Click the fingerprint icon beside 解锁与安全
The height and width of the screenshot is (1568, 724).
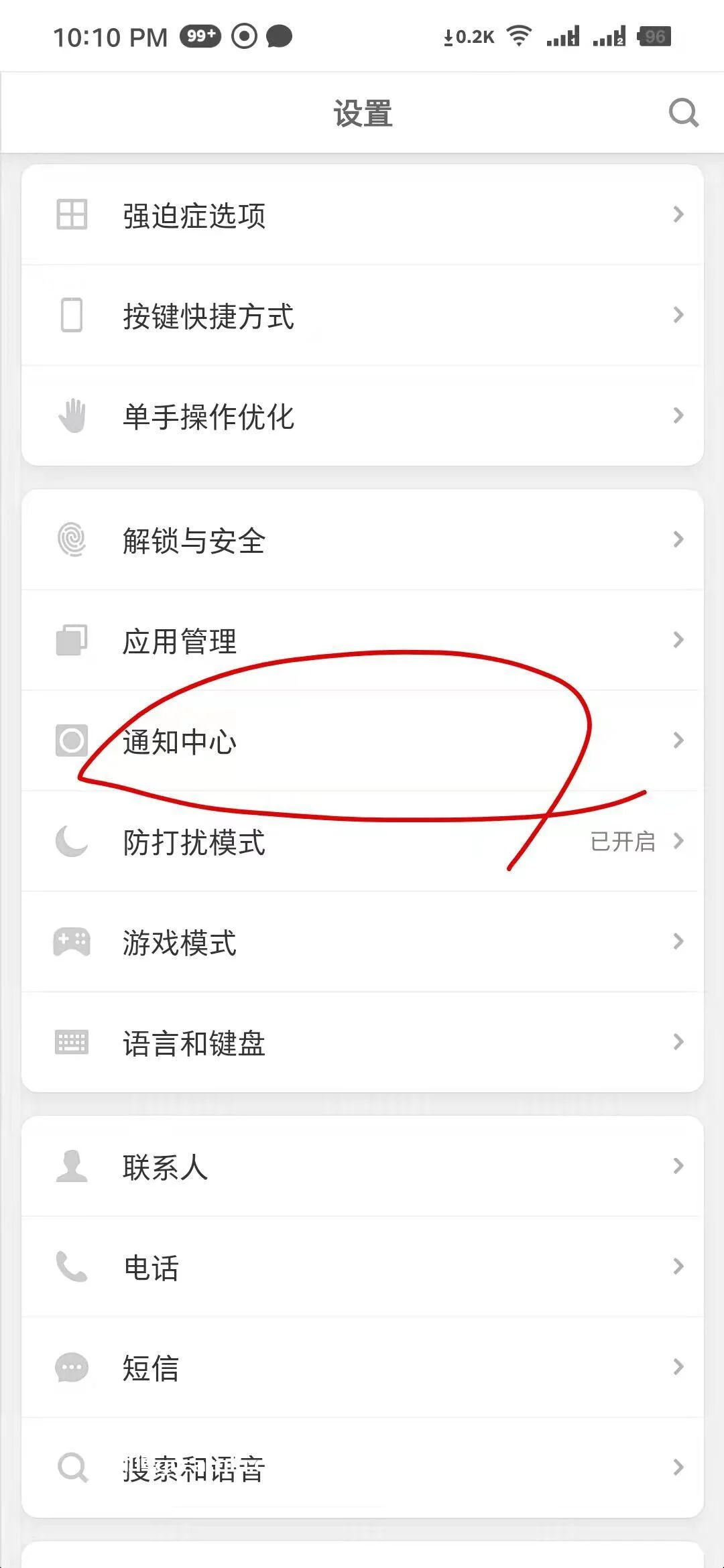coord(72,539)
